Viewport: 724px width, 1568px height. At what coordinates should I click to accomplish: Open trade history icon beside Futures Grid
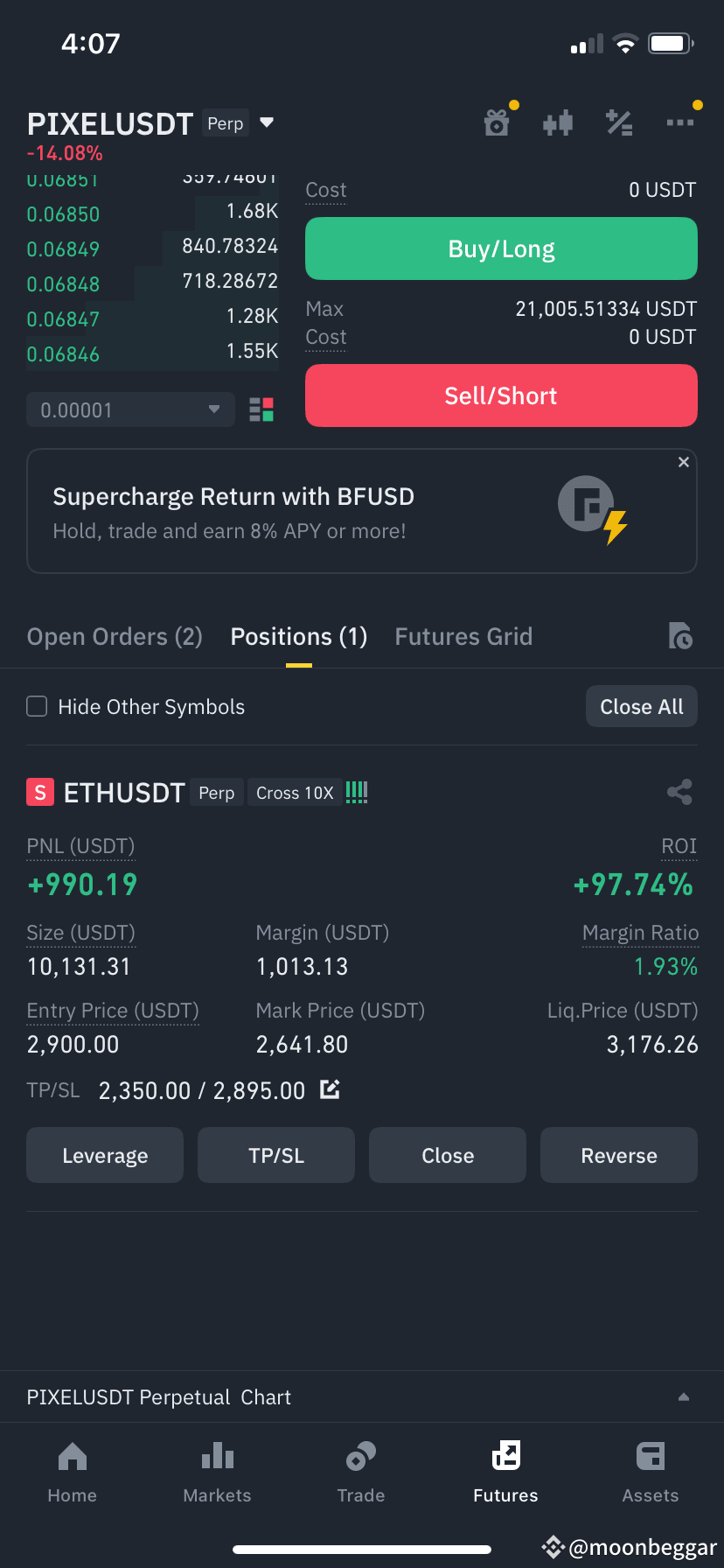(x=680, y=636)
